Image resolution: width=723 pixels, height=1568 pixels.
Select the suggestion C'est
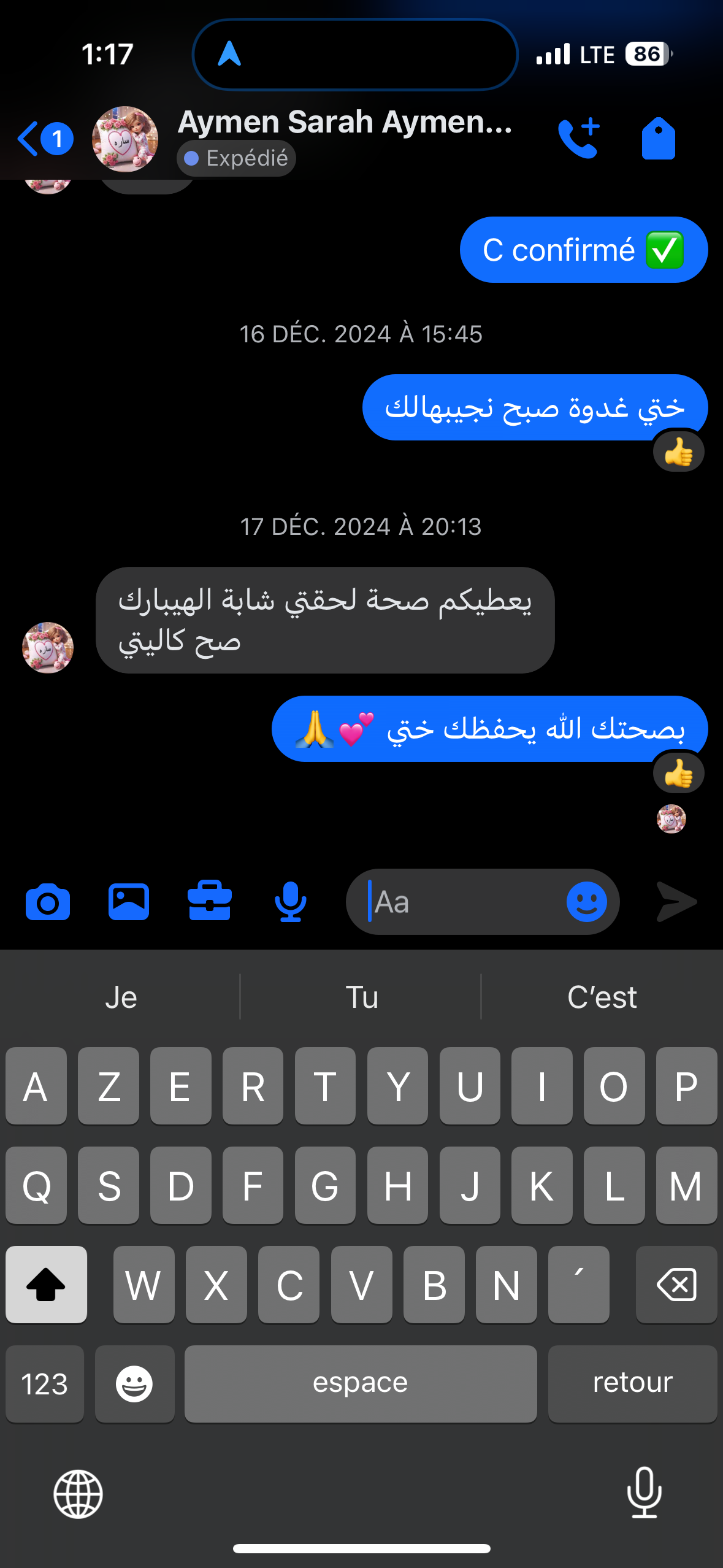602,996
